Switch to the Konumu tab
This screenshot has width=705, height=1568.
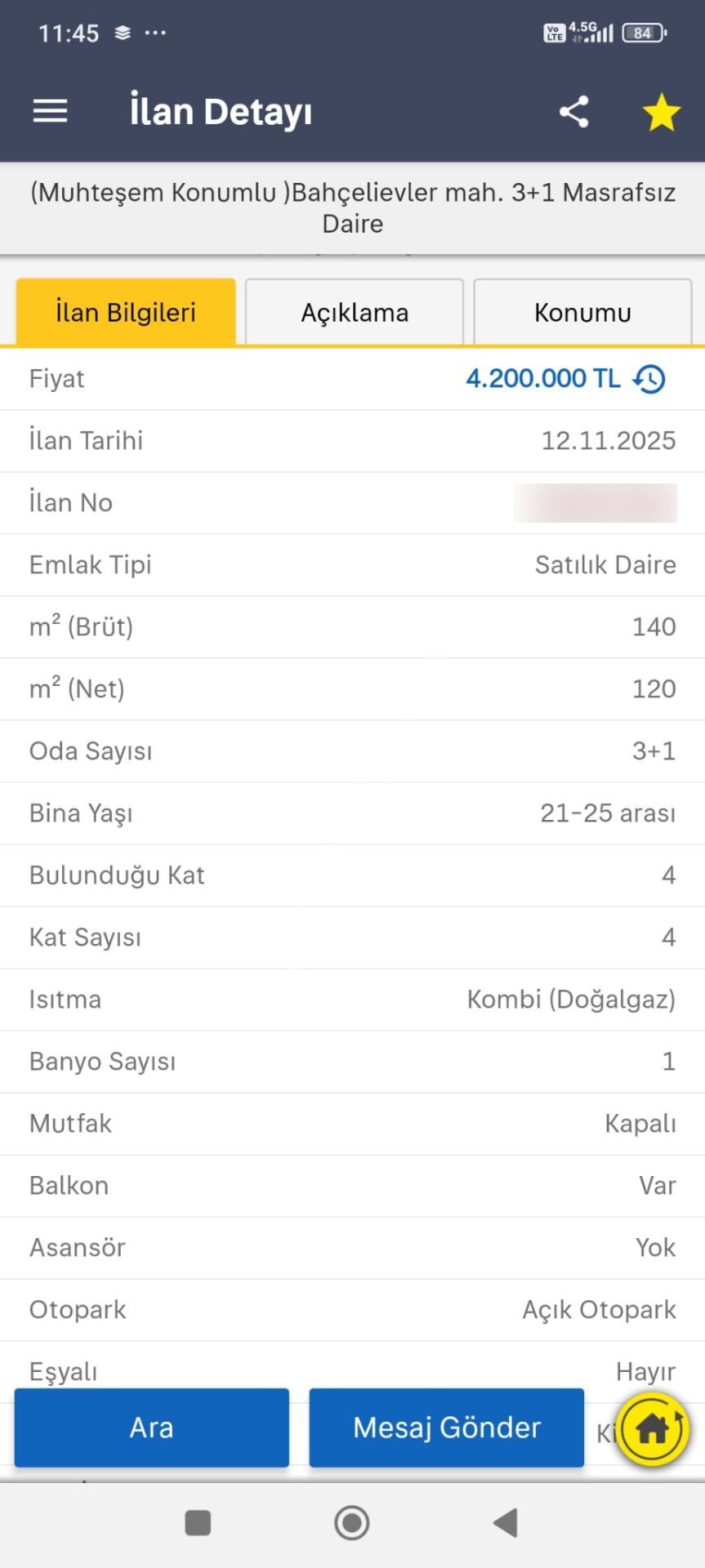click(582, 312)
